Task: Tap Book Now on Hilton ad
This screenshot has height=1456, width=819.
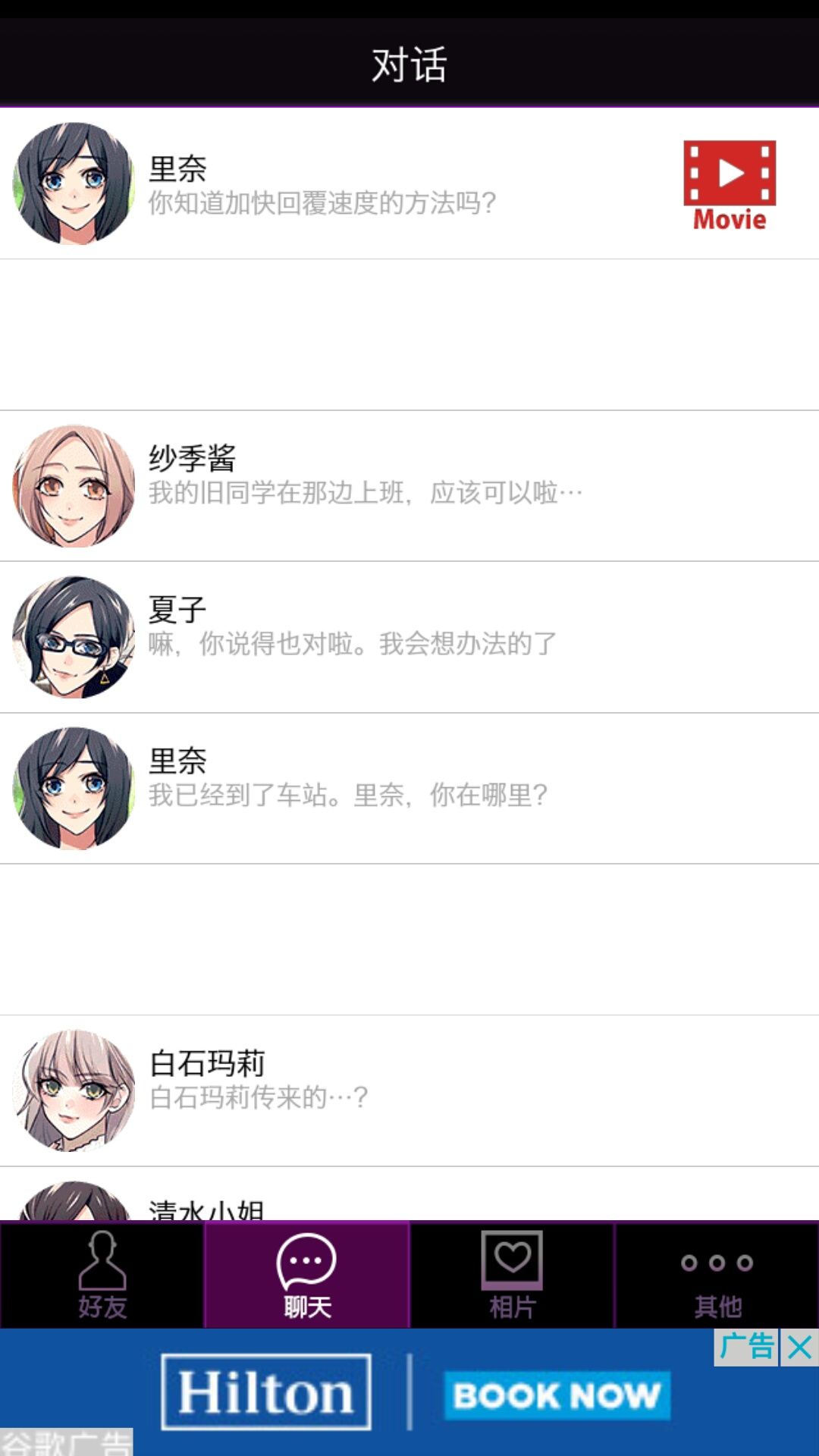Action: coord(557,1395)
